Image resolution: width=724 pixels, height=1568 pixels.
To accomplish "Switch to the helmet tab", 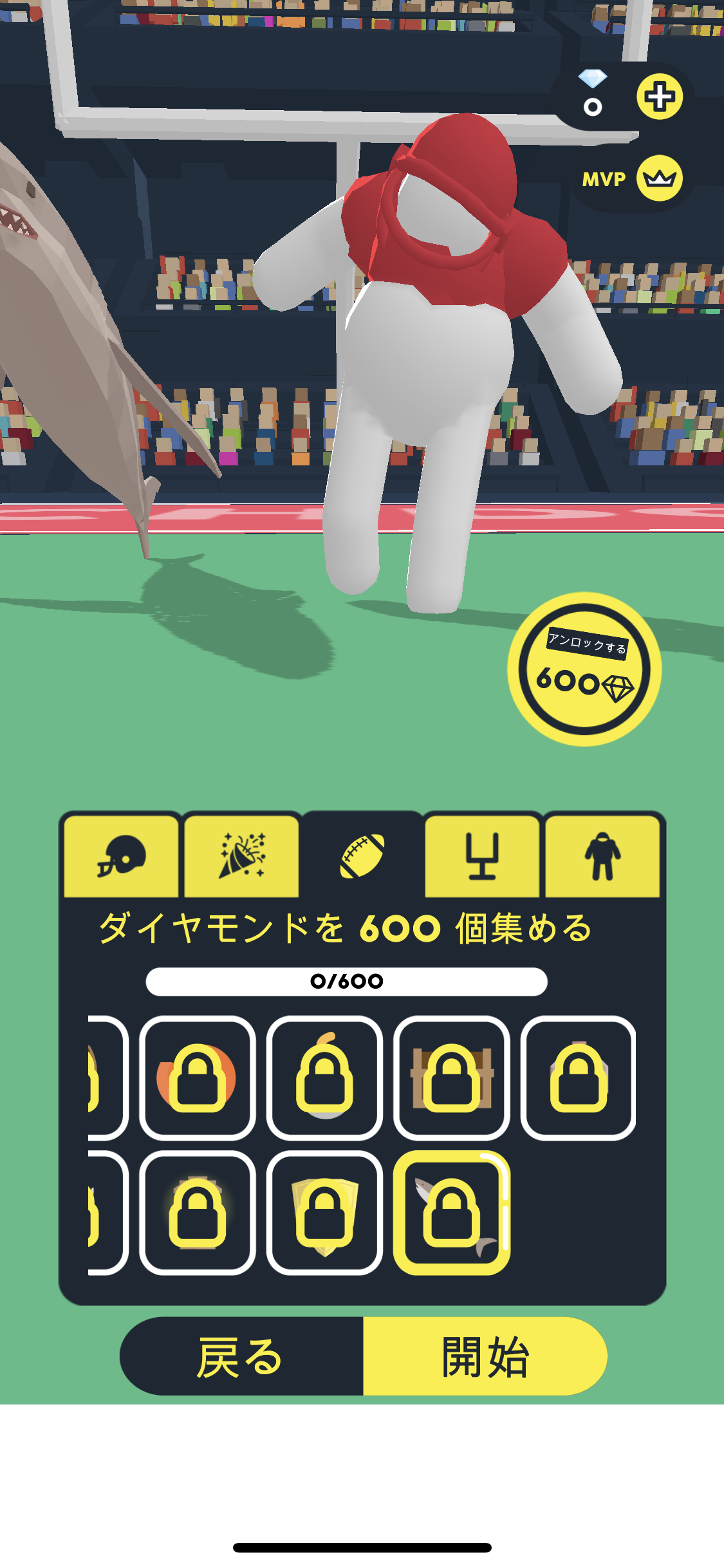I will (x=121, y=856).
